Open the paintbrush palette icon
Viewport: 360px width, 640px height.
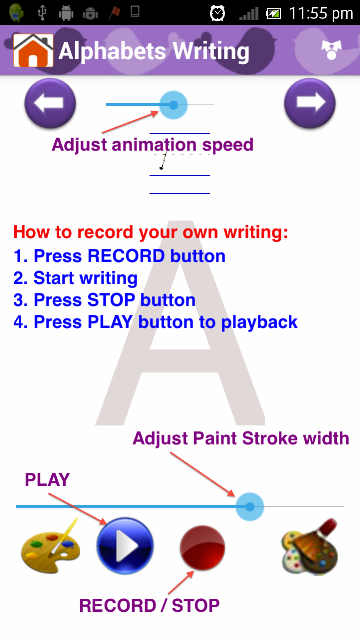pyautogui.click(x=310, y=547)
